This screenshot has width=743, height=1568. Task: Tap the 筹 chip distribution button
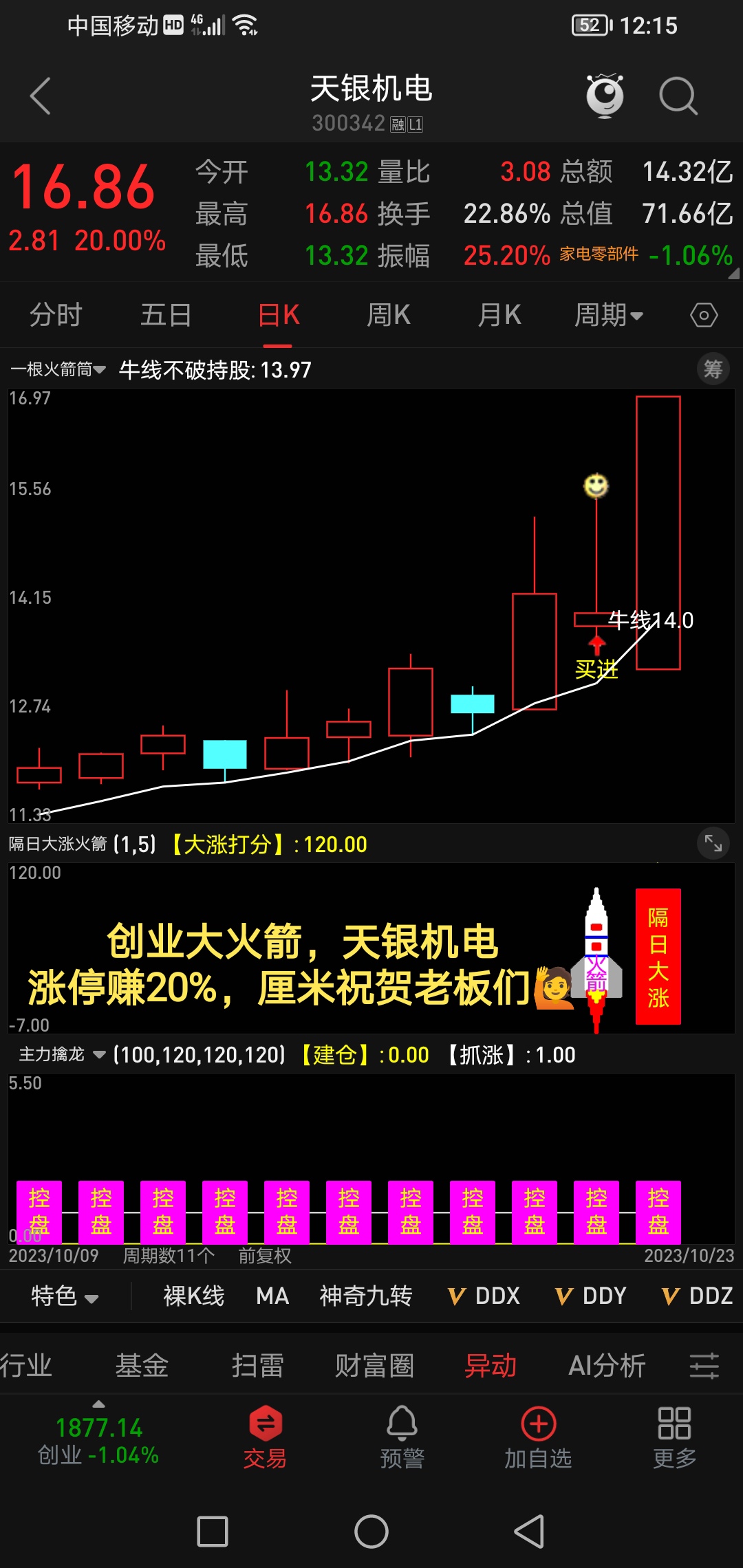[713, 369]
